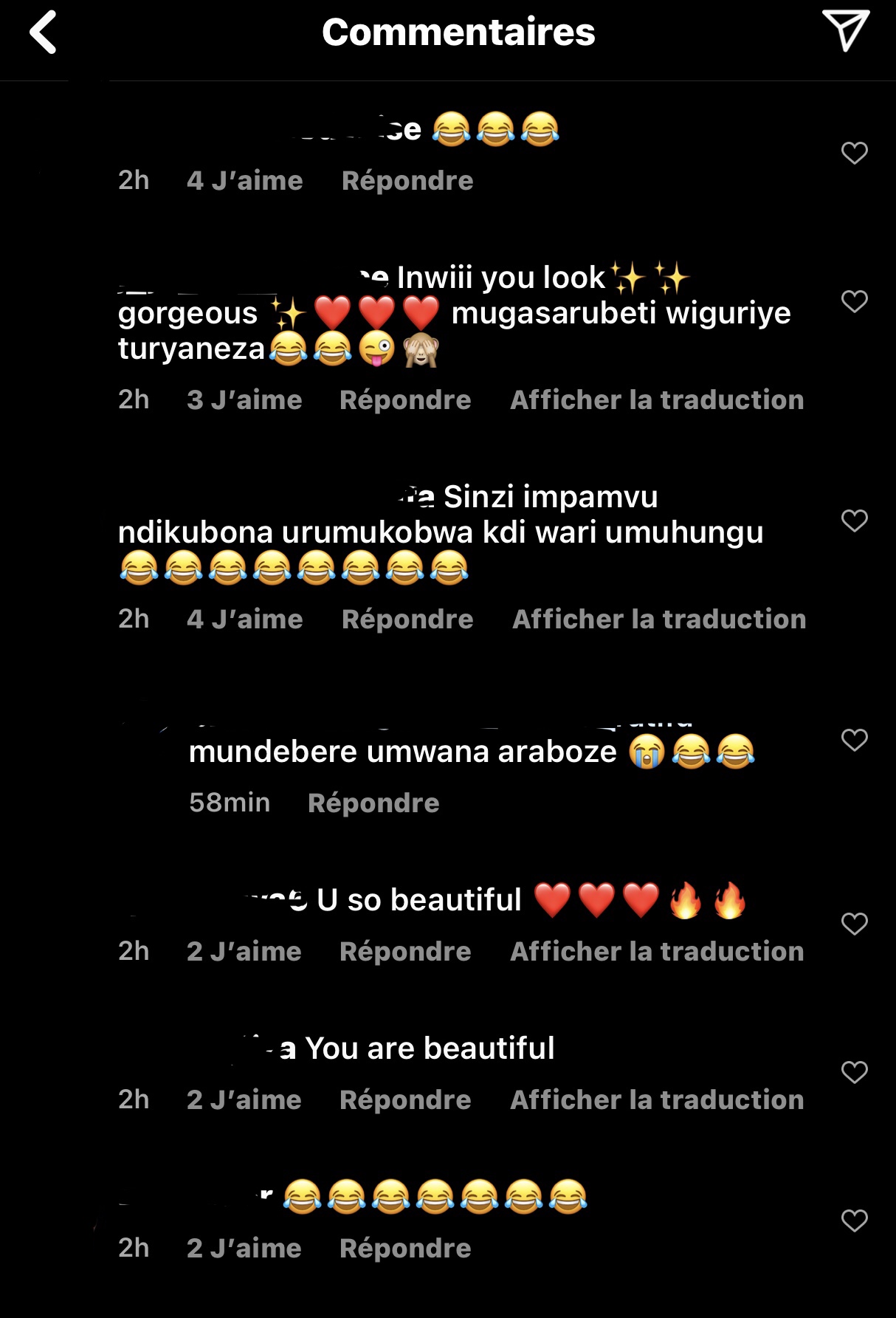
Task: View the 3 J'aime on 'Inwiii' comment
Action: coord(244,399)
